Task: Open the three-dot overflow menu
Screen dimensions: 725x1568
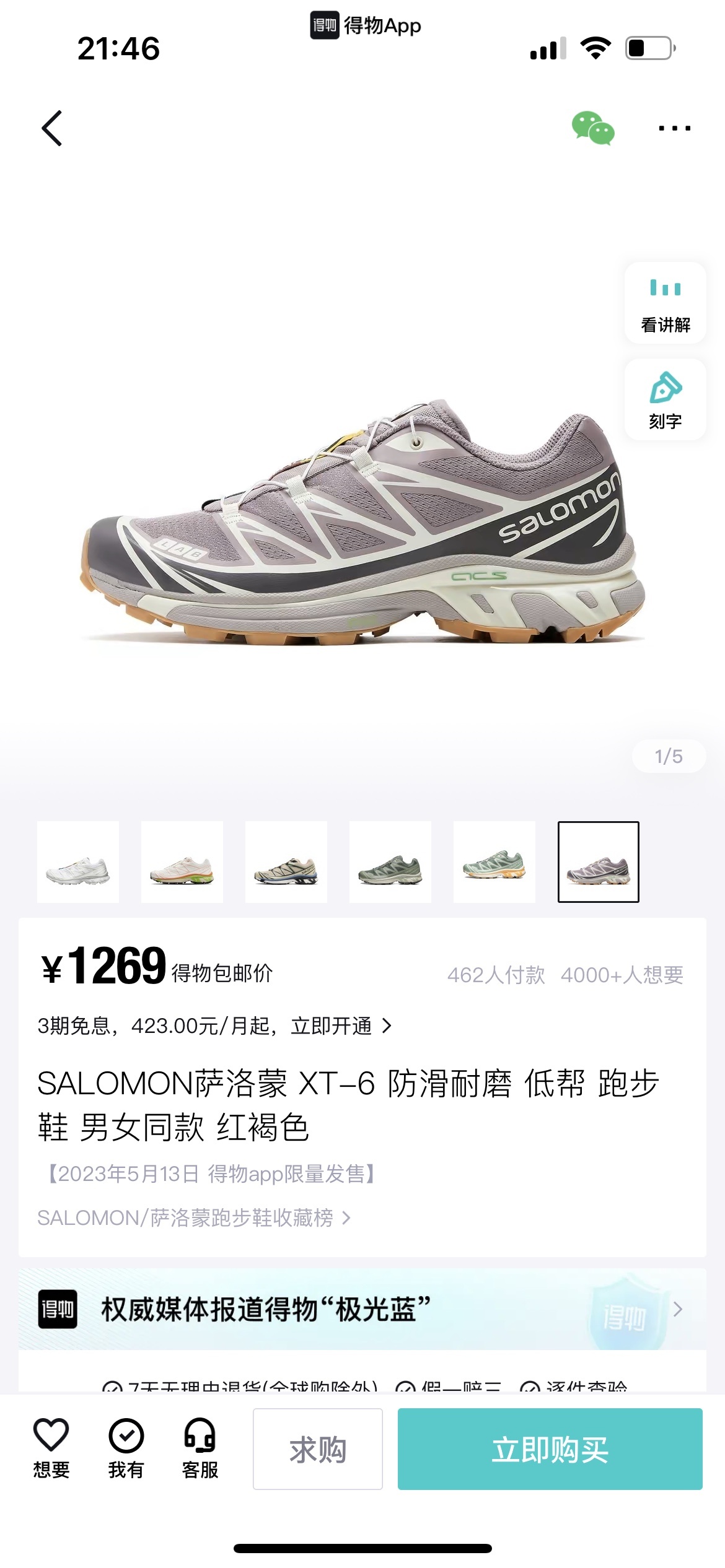Action: (x=674, y=128)
